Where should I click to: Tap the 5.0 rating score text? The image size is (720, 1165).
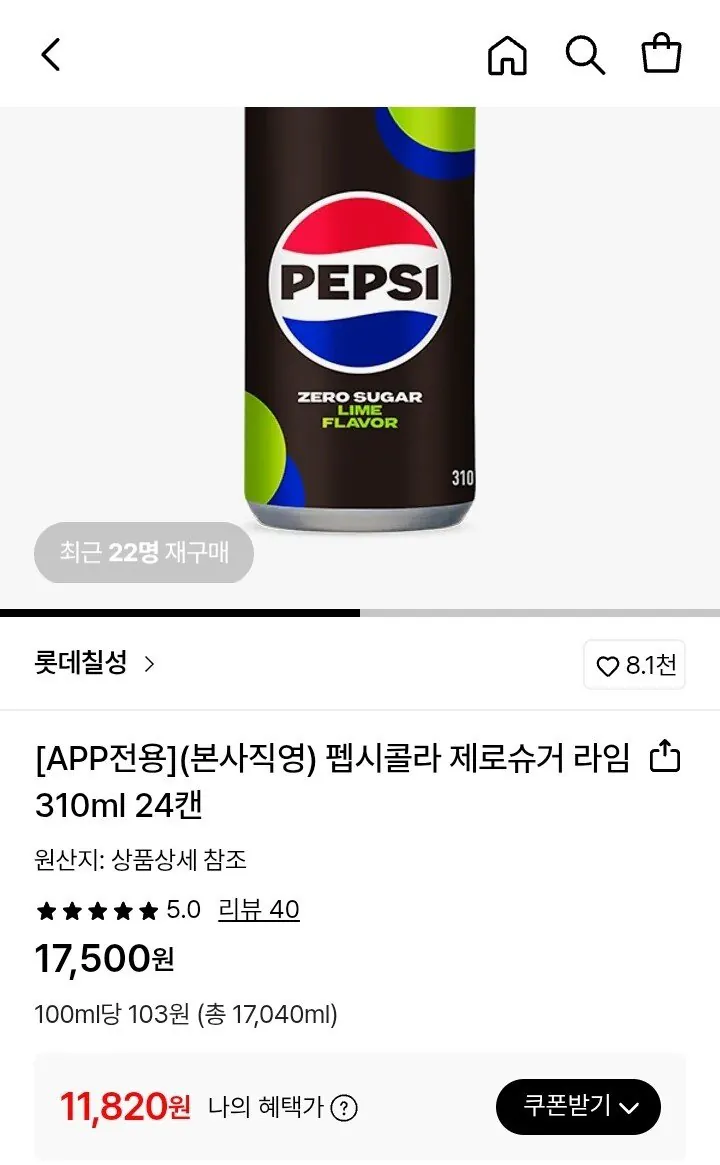[x=184, y=909]
